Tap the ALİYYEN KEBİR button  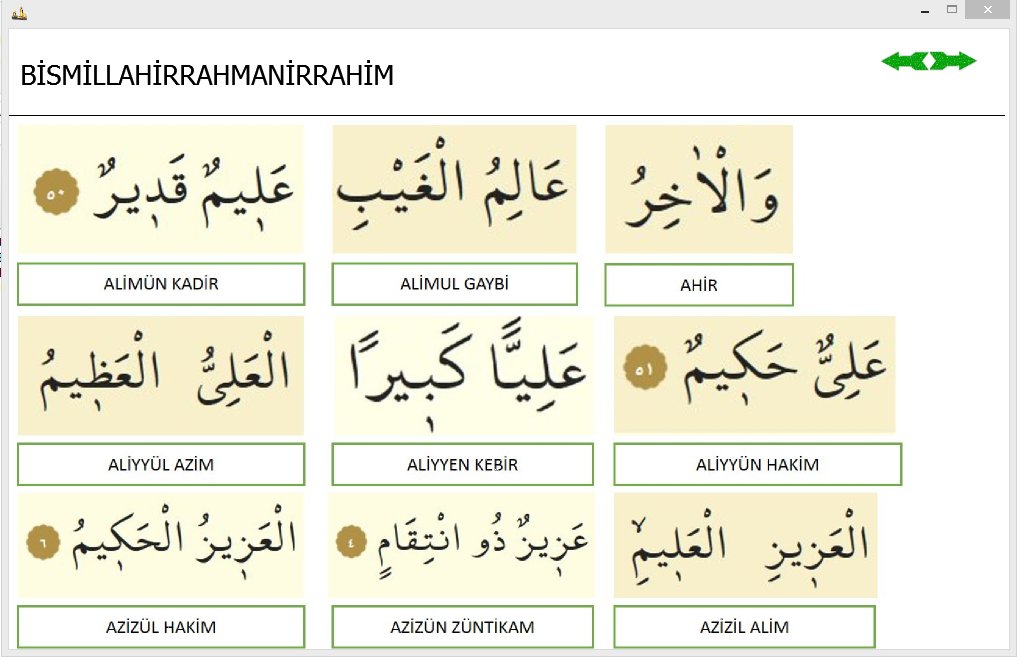[462, 465]
